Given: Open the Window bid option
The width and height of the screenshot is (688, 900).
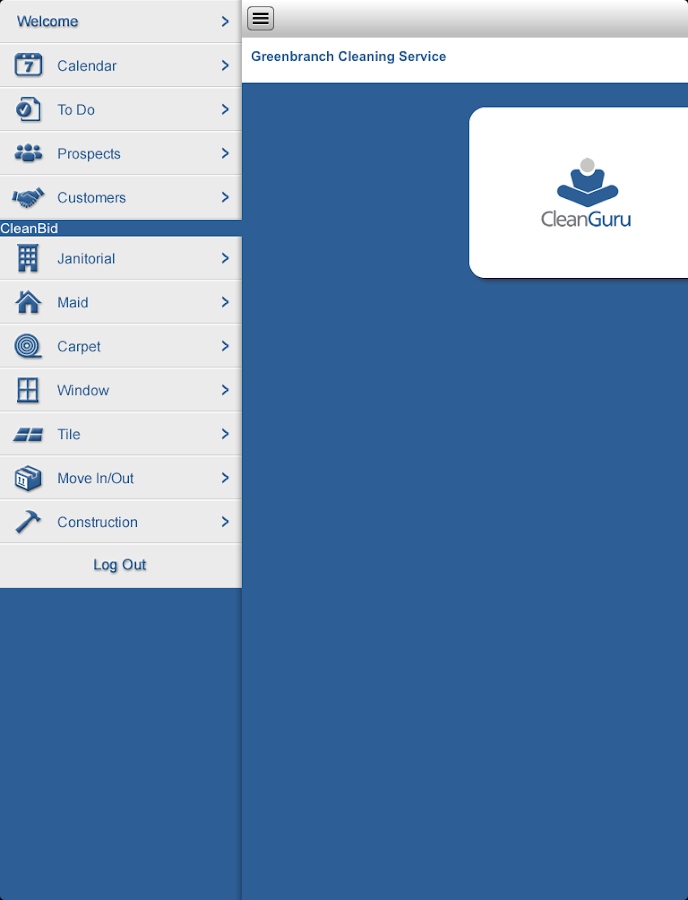Looking at the screenshot, I should (x=120, y=390).
